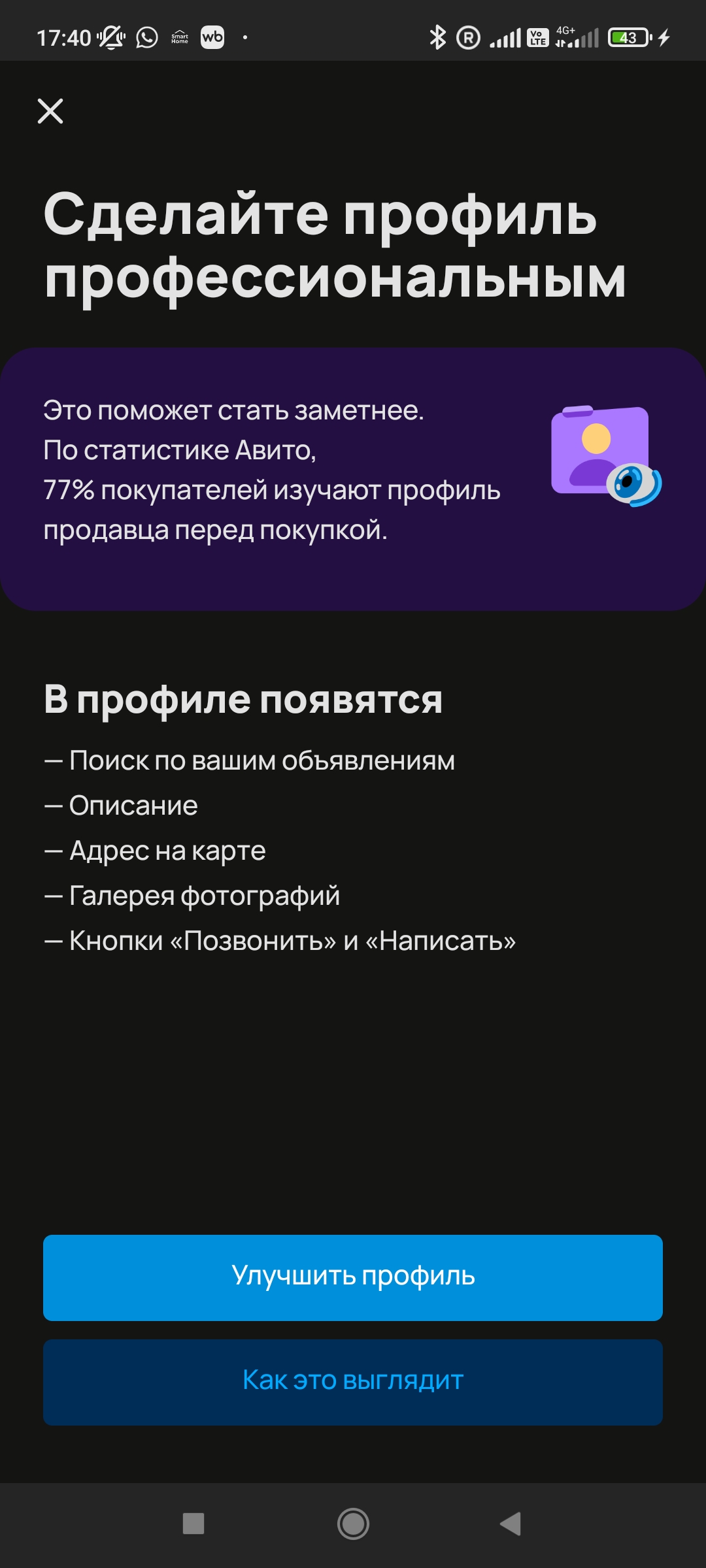Go back with the system back button

point(511,1524)
